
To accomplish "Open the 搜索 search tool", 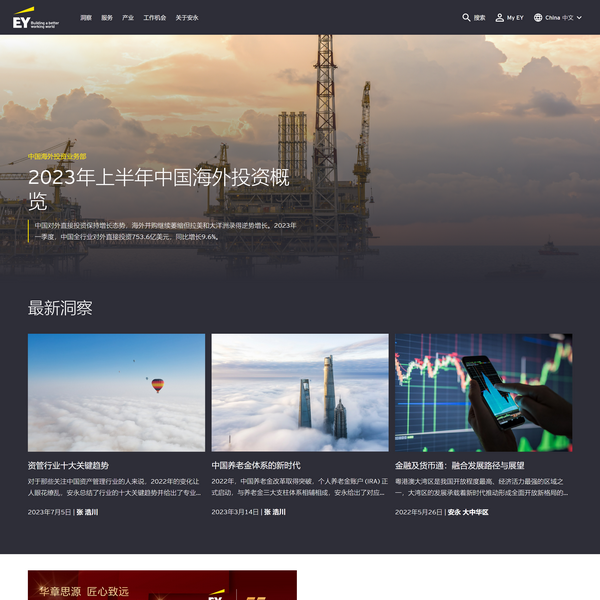I will 473,18.
